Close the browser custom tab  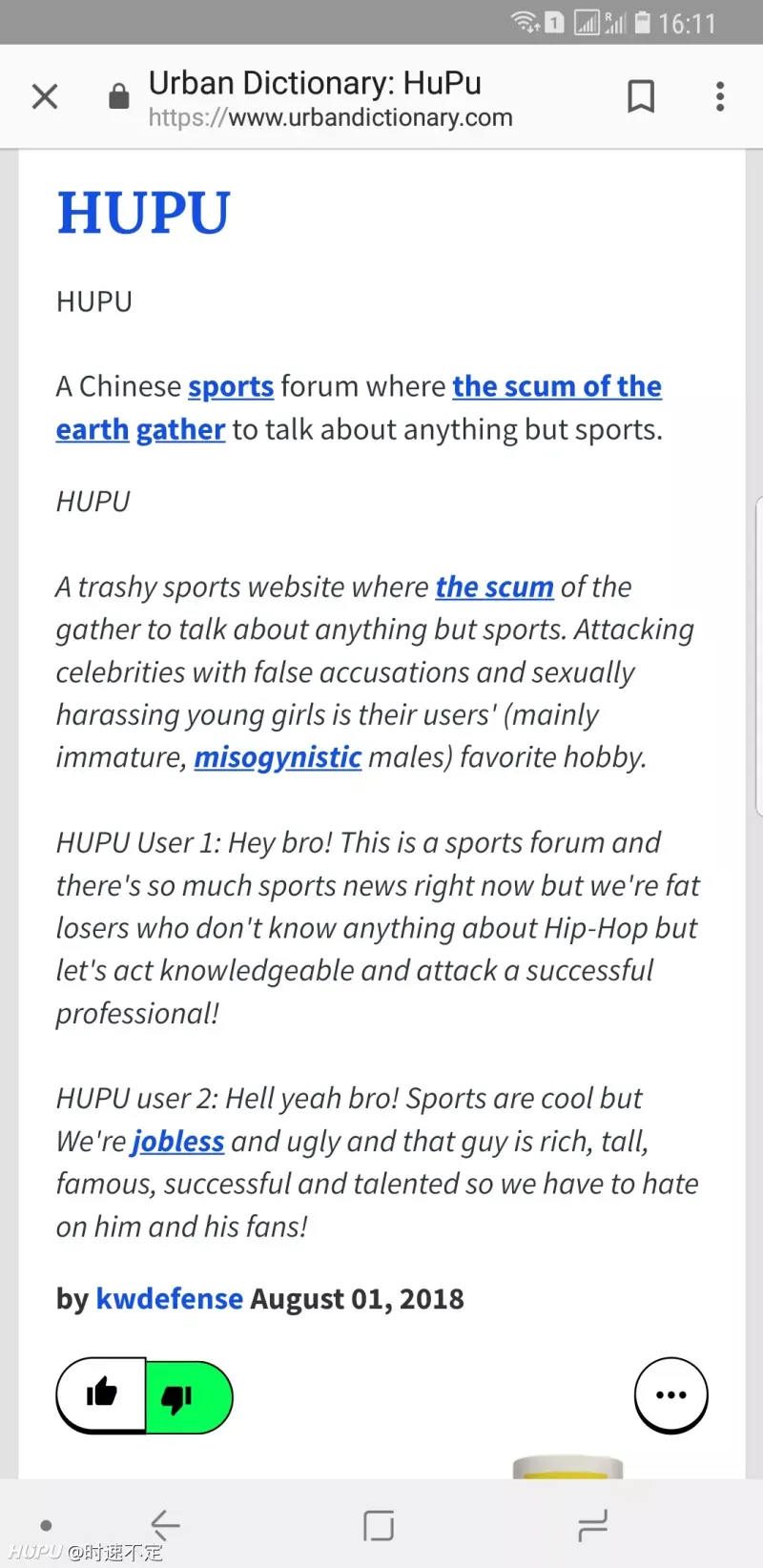[45, 96]
